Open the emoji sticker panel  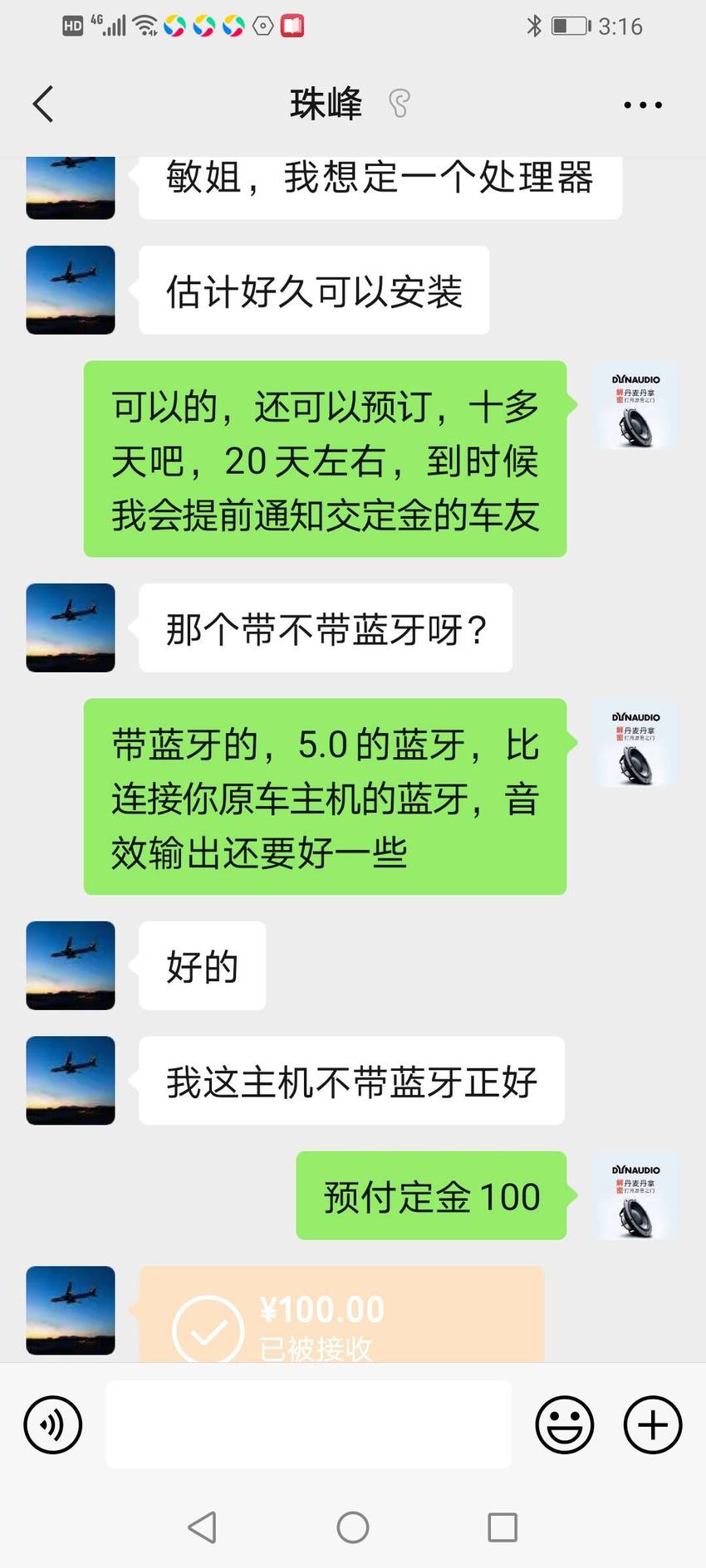[565, 1424]
